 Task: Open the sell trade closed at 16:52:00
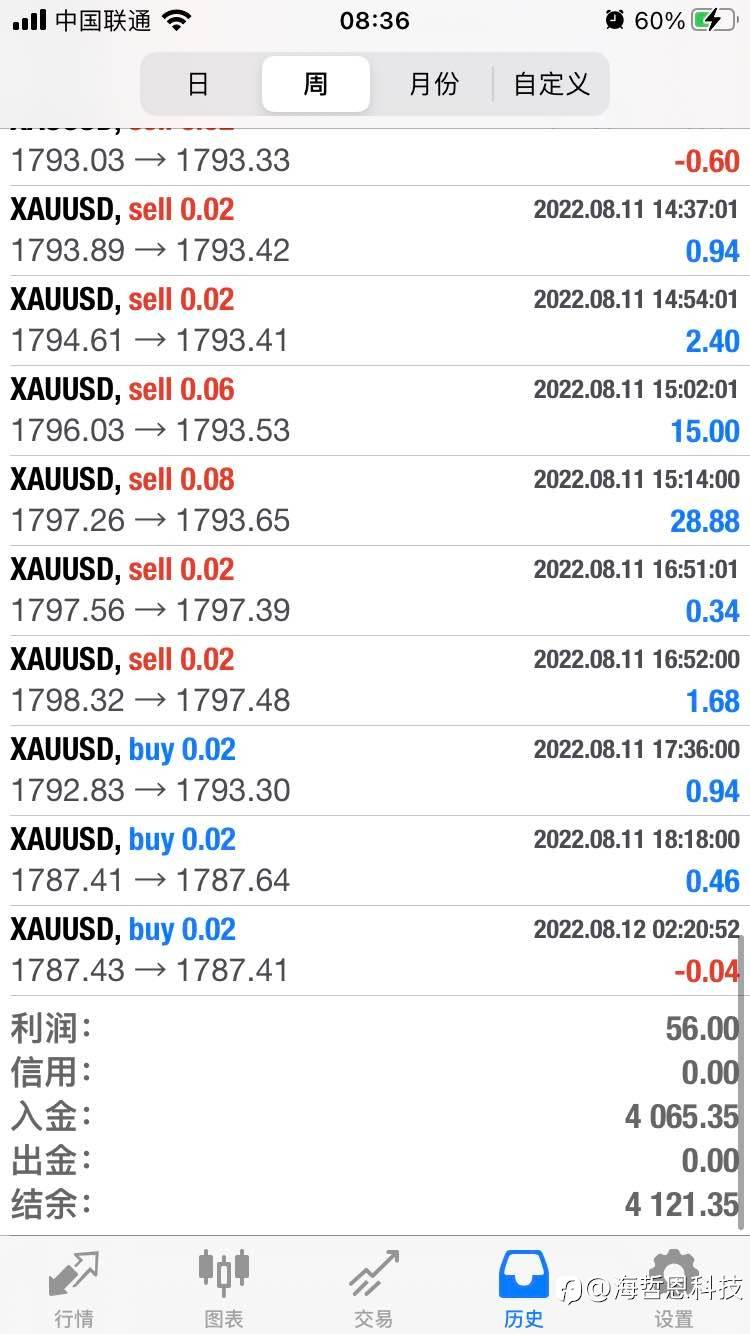pyautogui.click(x=375, y=681)
